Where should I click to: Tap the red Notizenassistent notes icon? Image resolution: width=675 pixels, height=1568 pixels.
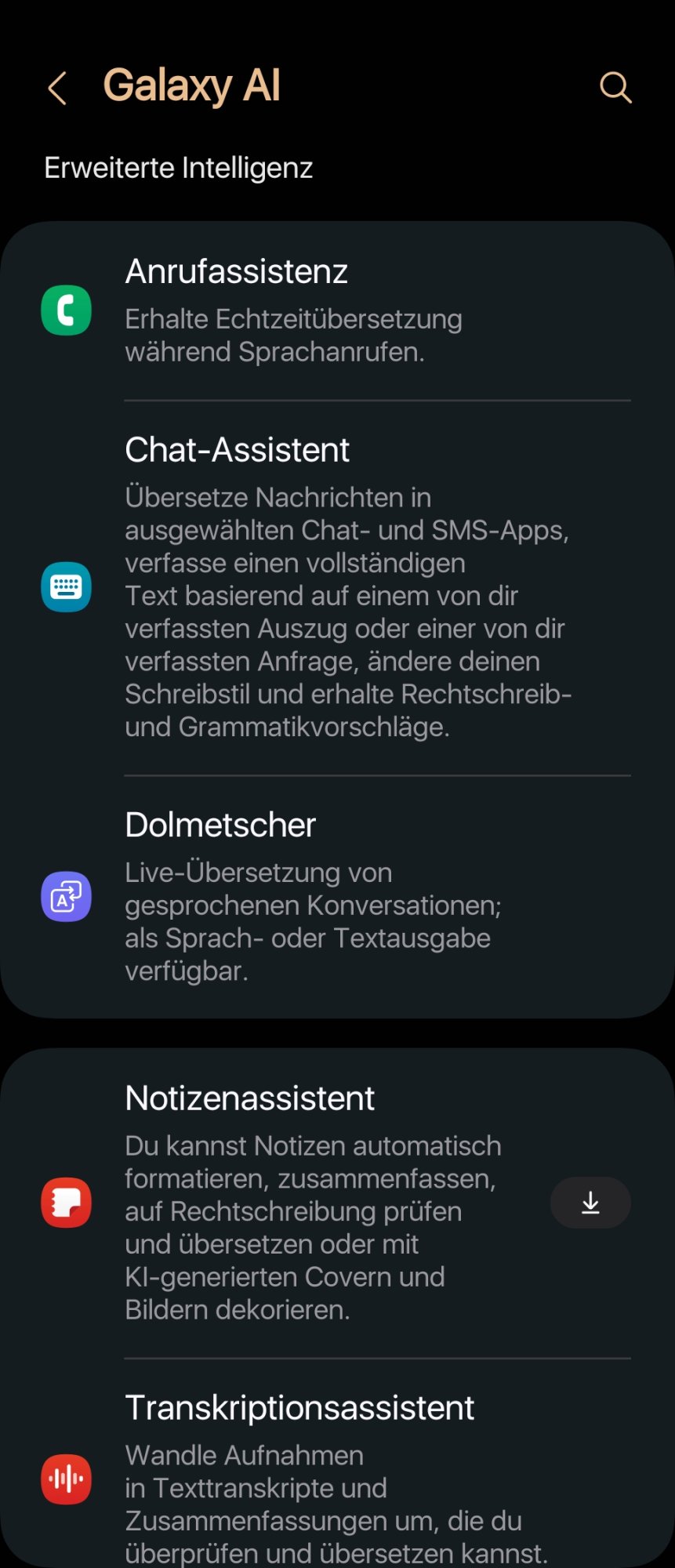pos(66,1202)
